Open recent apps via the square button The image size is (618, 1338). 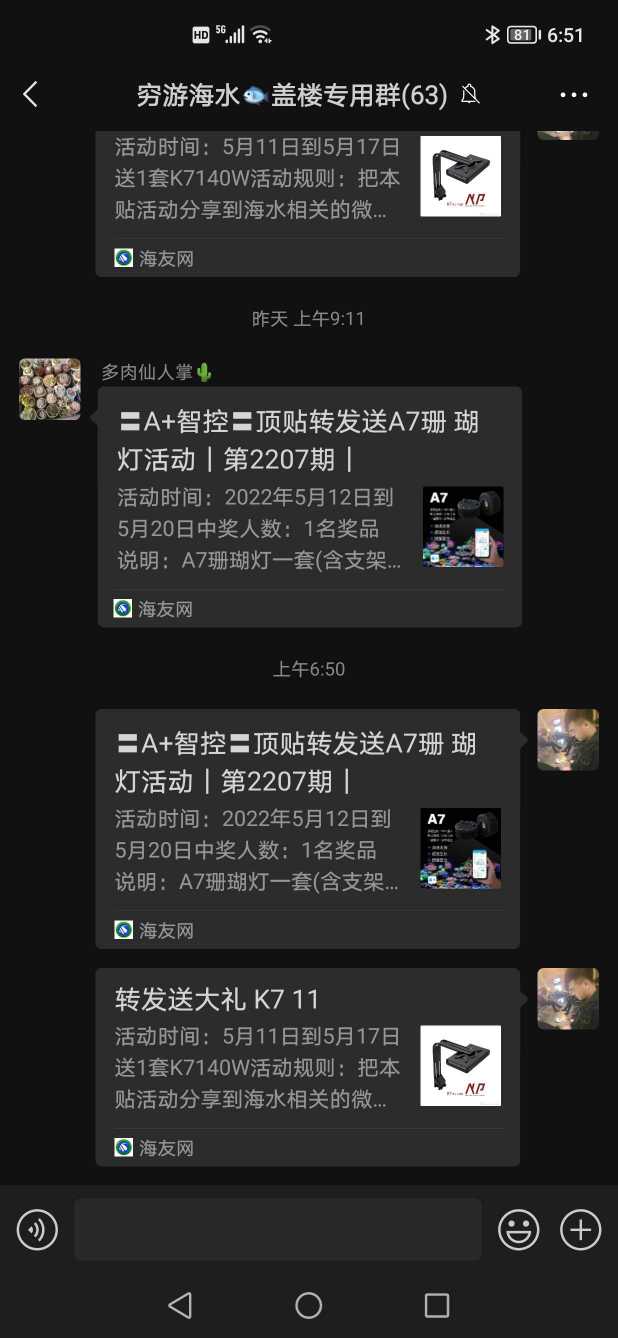[437, 1305]
